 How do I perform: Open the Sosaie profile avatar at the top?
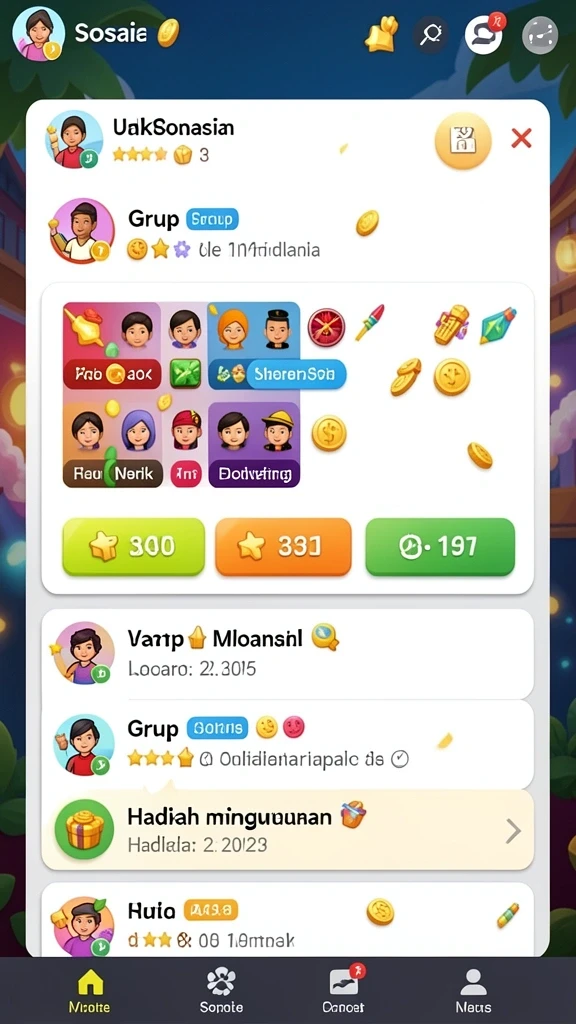(x=39, y=34)
